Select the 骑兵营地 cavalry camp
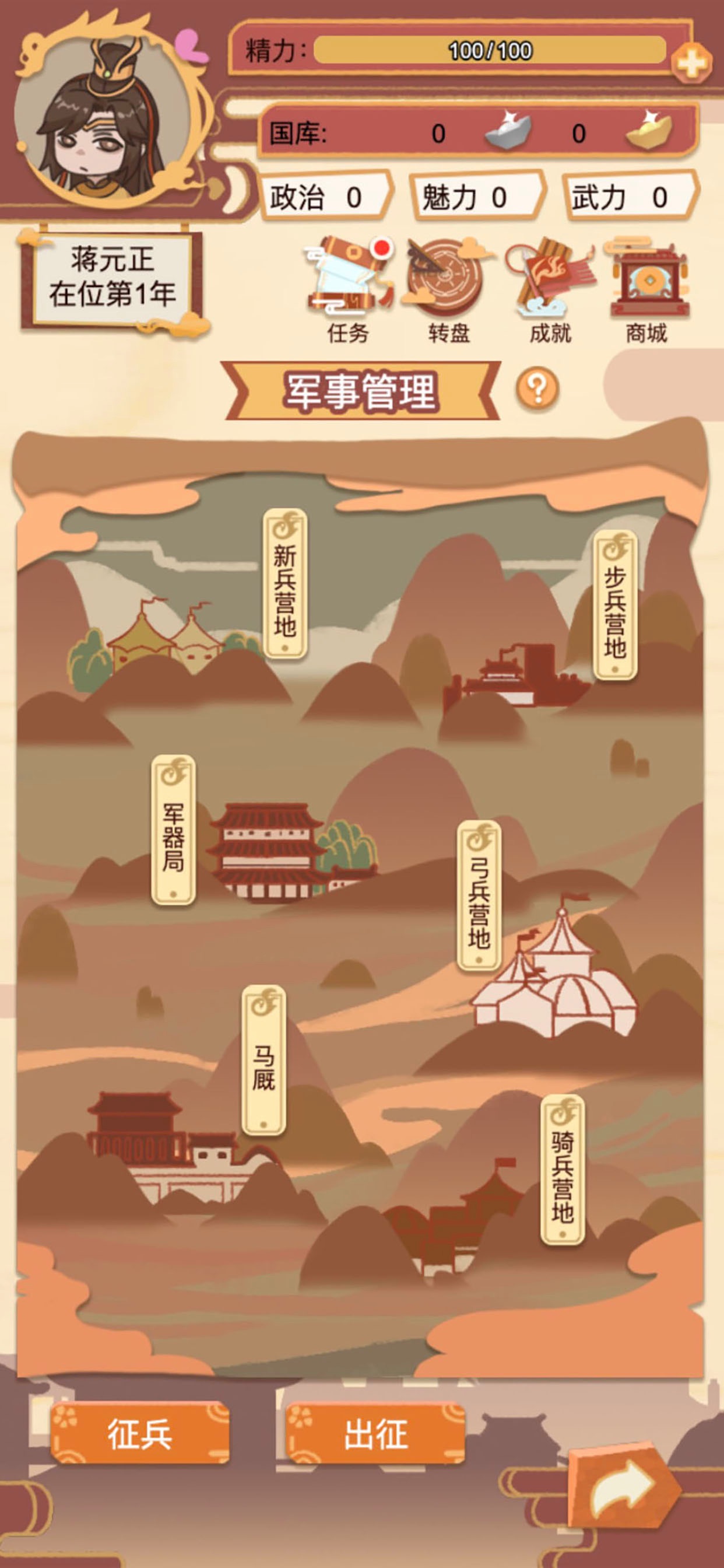Viewport: 724px width, 1568px height. pos(562,1170)
